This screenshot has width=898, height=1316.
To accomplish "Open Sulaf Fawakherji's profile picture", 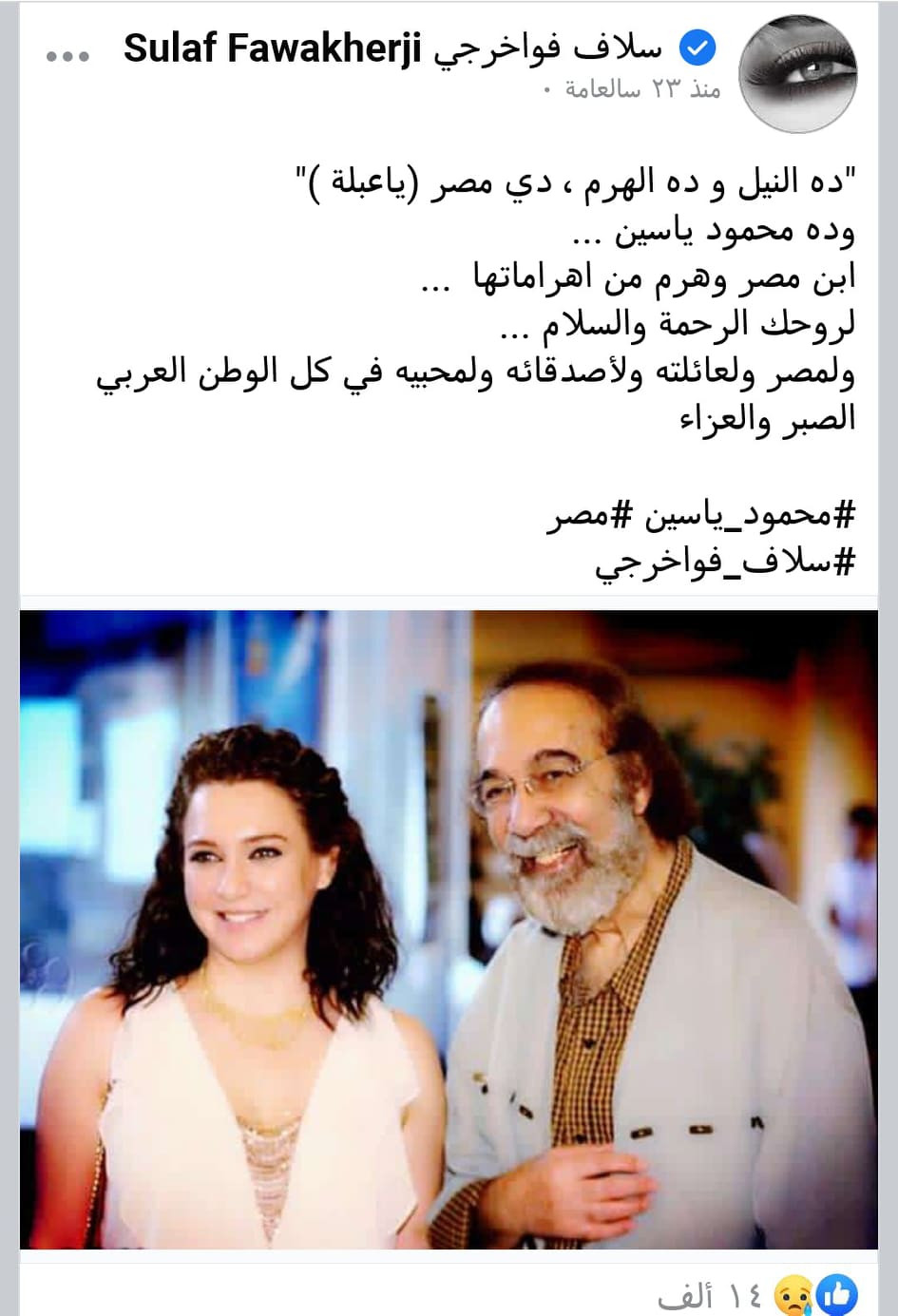I will click(796, 74).
